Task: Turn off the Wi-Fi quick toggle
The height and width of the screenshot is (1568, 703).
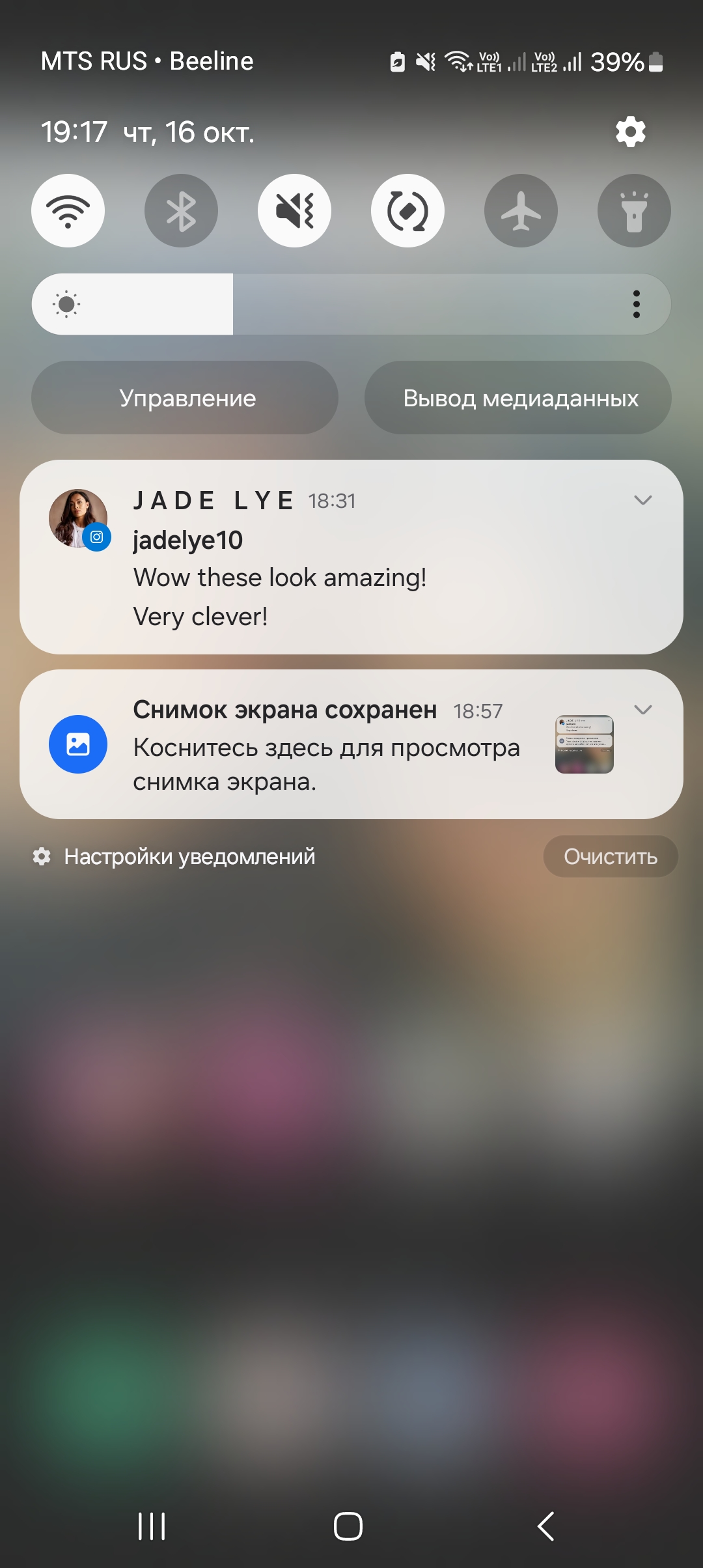Action: point(68,211)
